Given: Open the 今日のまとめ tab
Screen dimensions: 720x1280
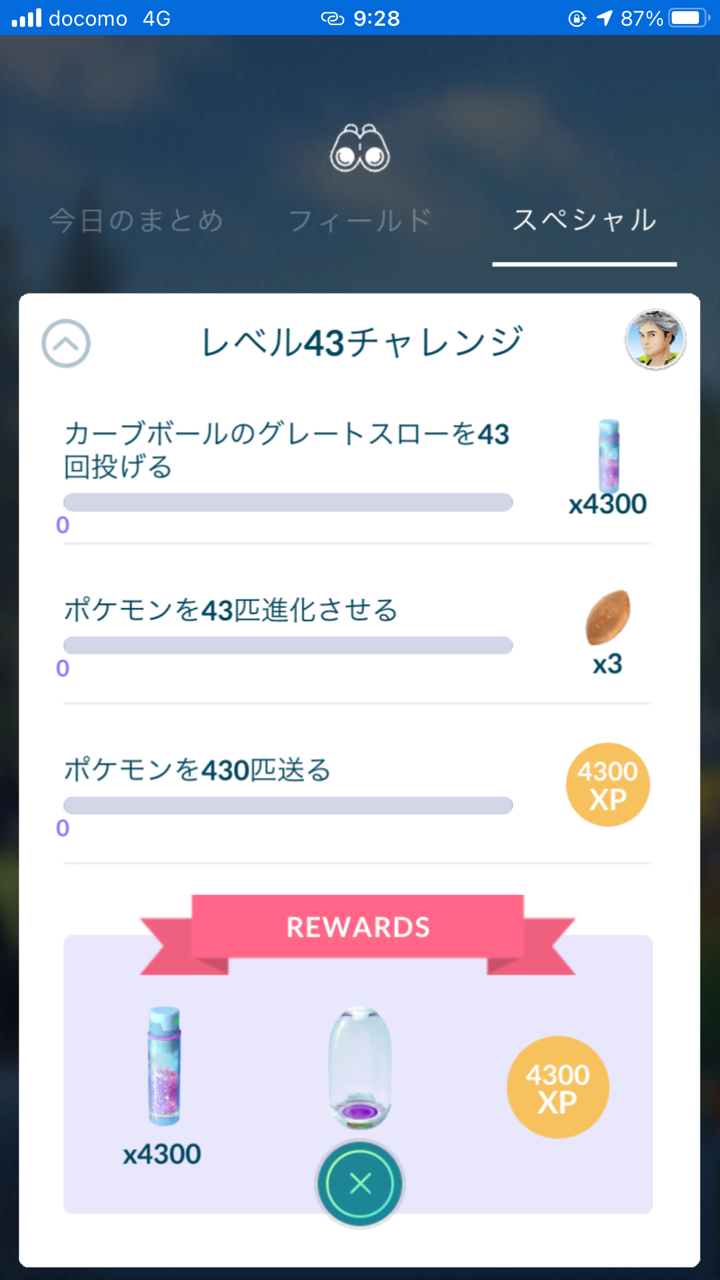Looking at the screenshot, I should tap(136, 220).
